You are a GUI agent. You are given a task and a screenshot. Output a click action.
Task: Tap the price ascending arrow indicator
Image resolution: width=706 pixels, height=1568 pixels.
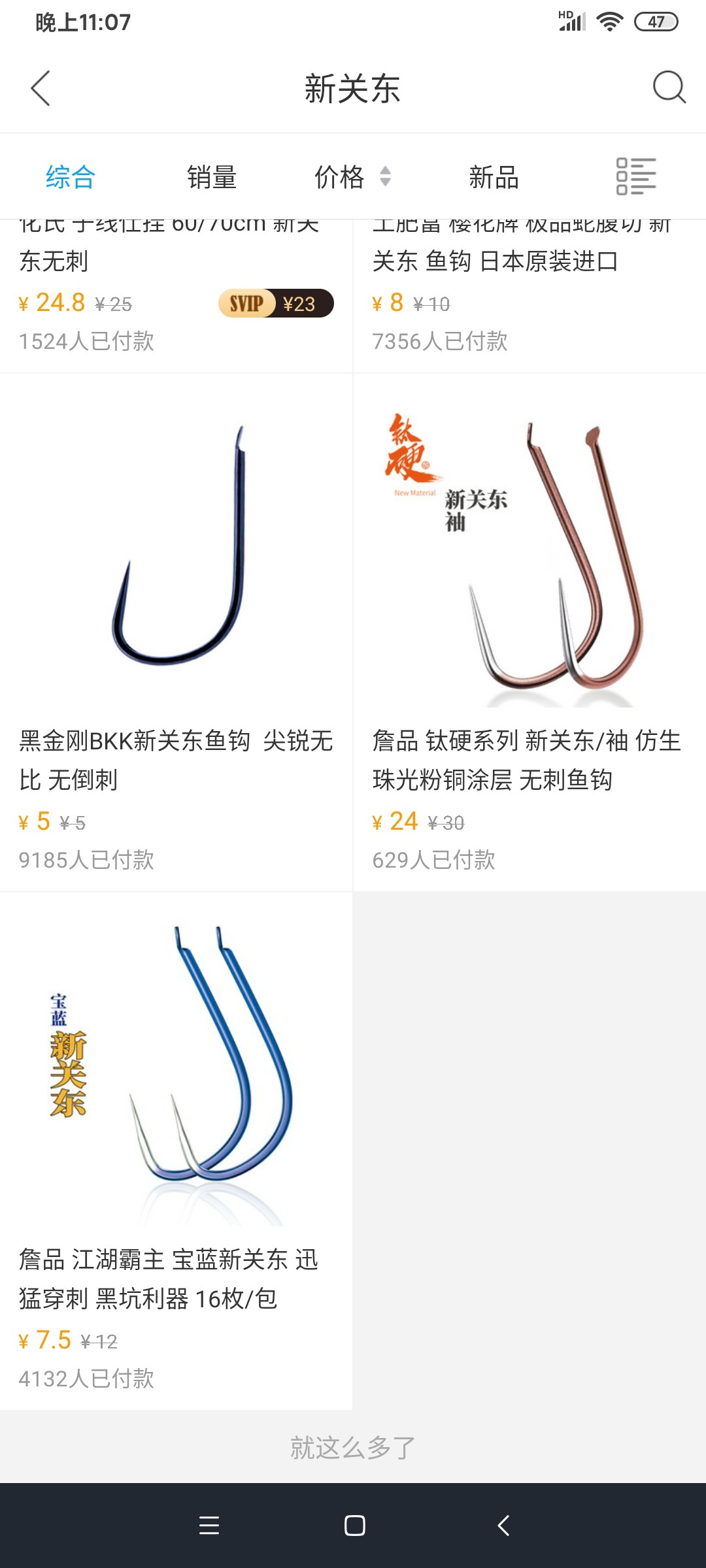pos(384,171)
